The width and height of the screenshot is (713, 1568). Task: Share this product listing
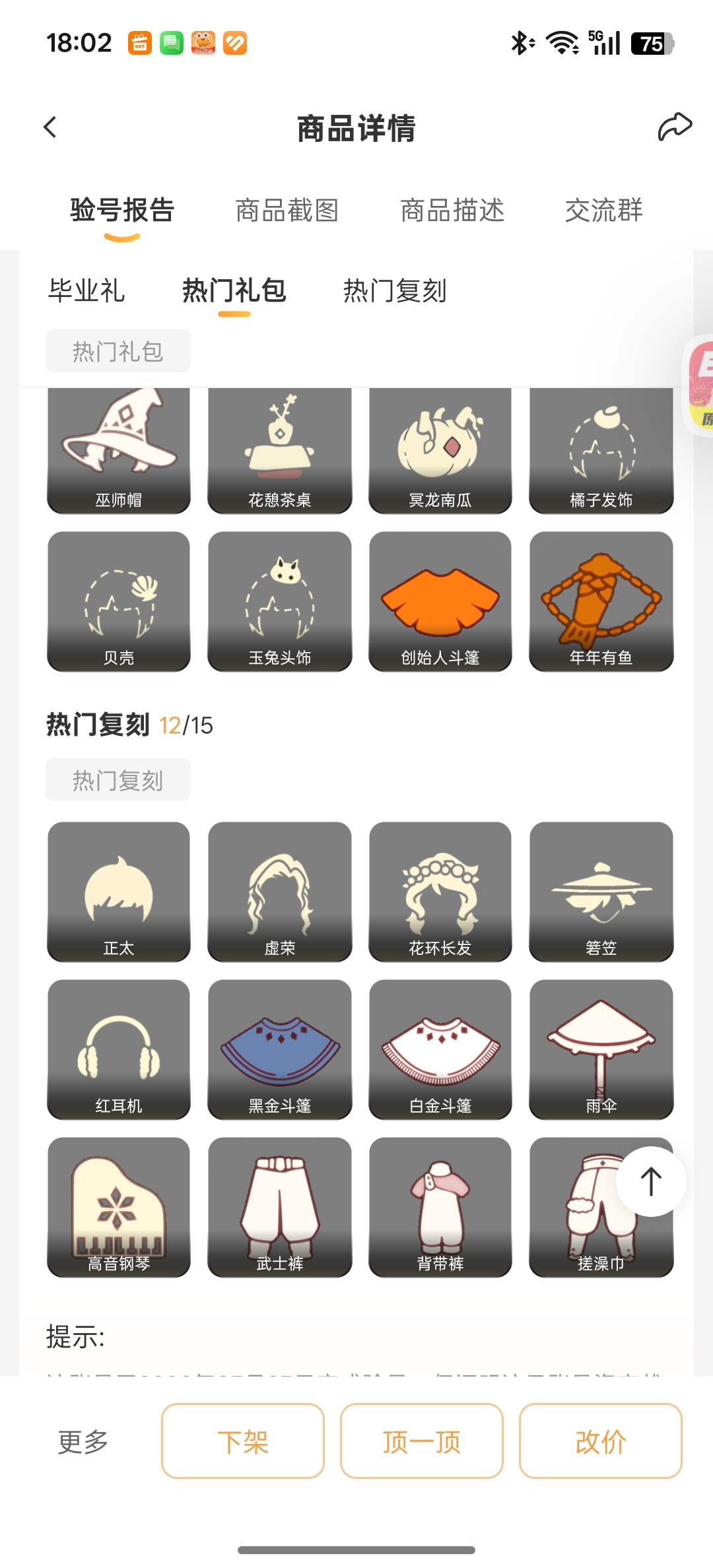point(674,127)
